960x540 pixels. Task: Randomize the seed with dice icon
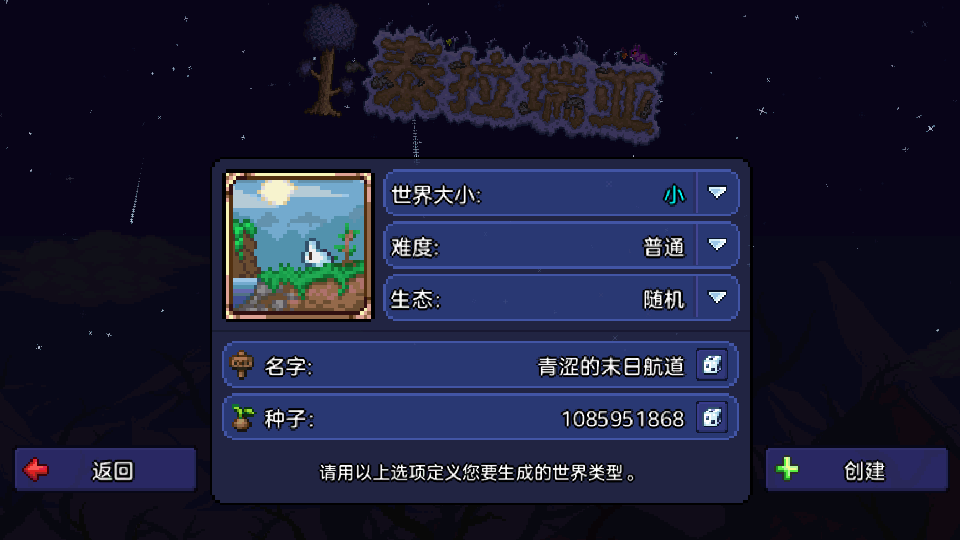tap(712, 418)
